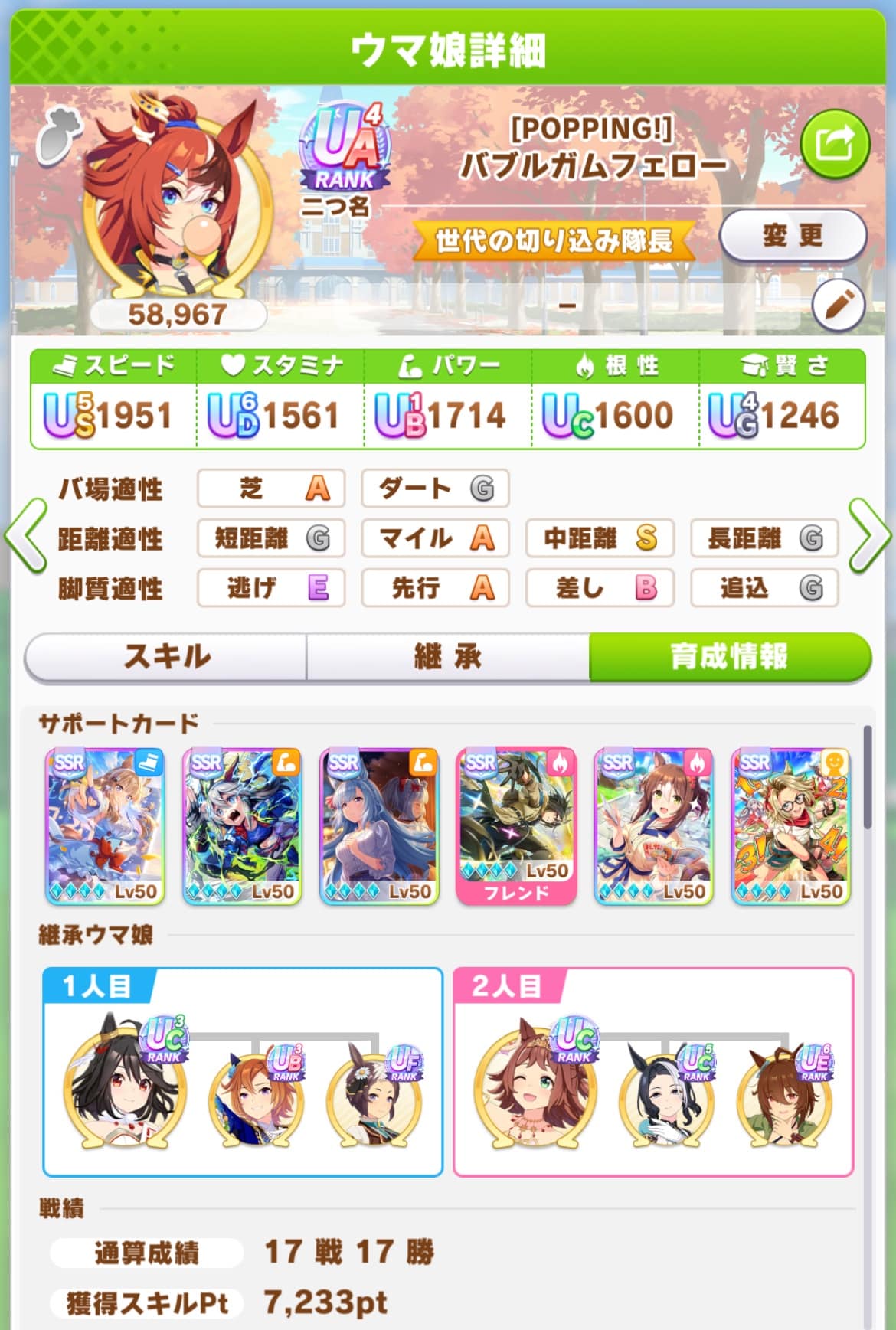This screenshot has height=1330, width=896.
Task: Go to next Uma Musume with right arrow
Action: coord(870,536)
